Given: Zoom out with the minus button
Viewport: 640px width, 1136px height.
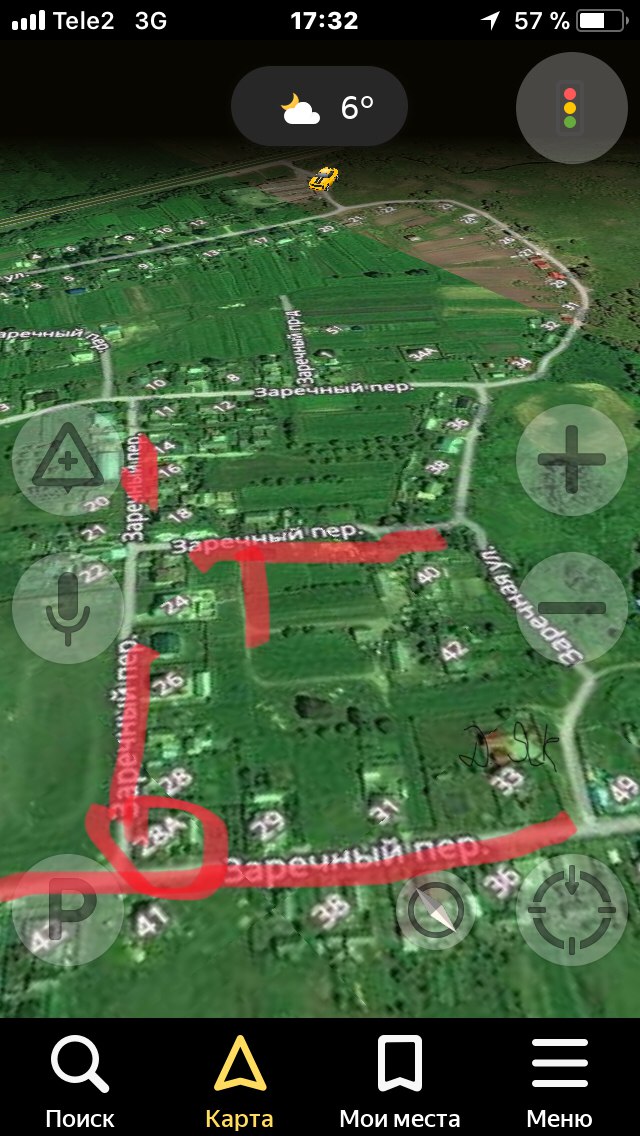Looking at the screenshot, I should coord(571,608).
